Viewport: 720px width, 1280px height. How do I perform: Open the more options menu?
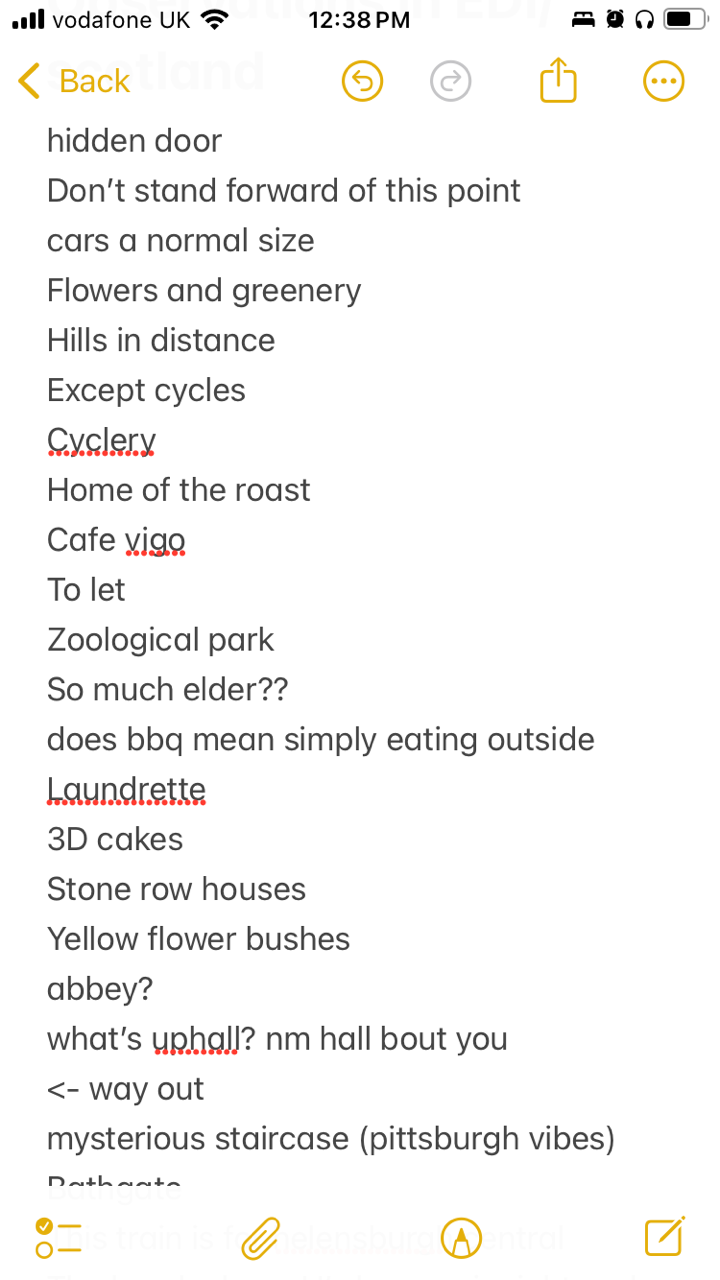coord(663,81)
